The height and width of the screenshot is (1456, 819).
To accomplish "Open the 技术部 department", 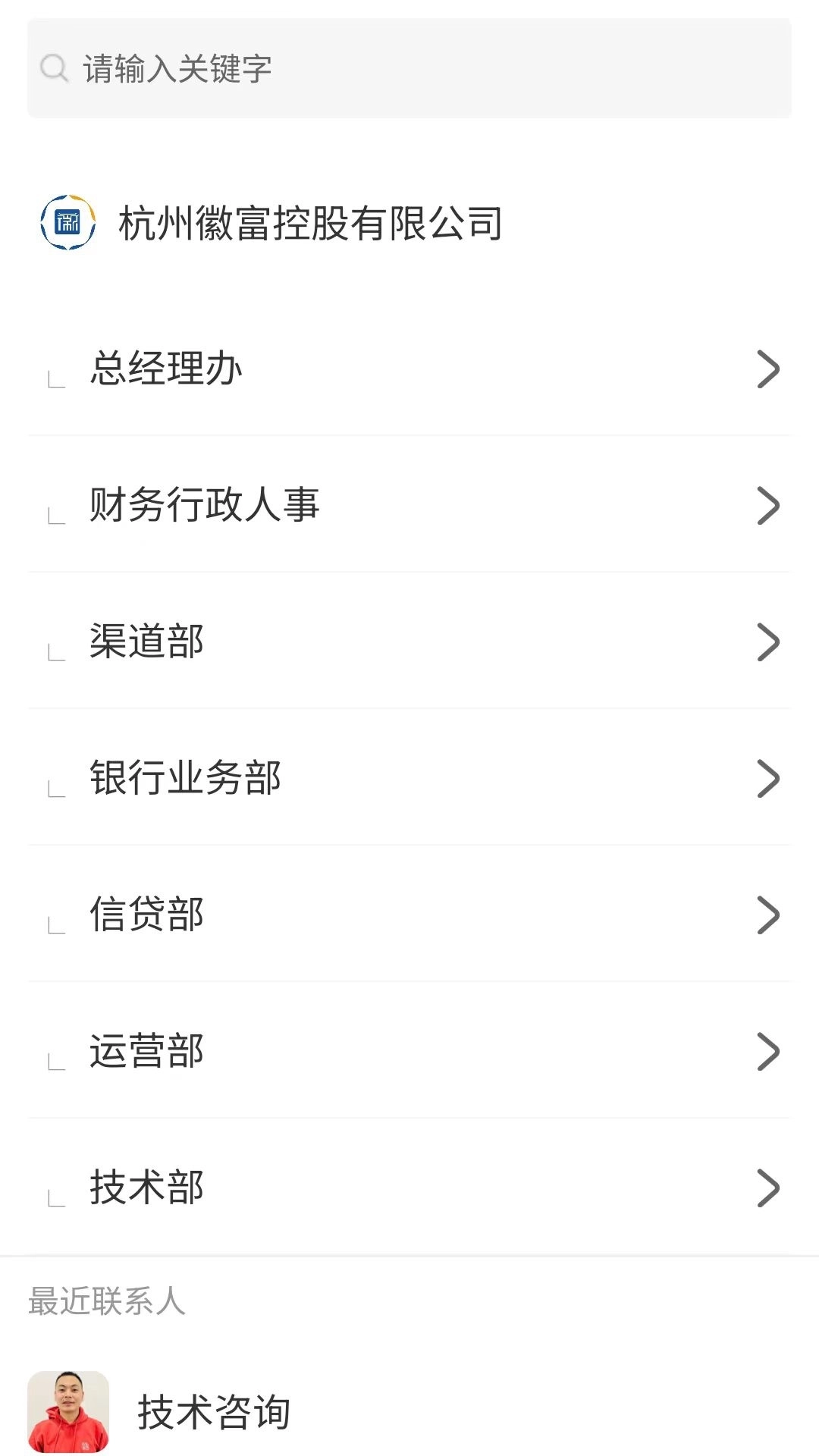I will pyautogui.click(x=409, y=1188).
